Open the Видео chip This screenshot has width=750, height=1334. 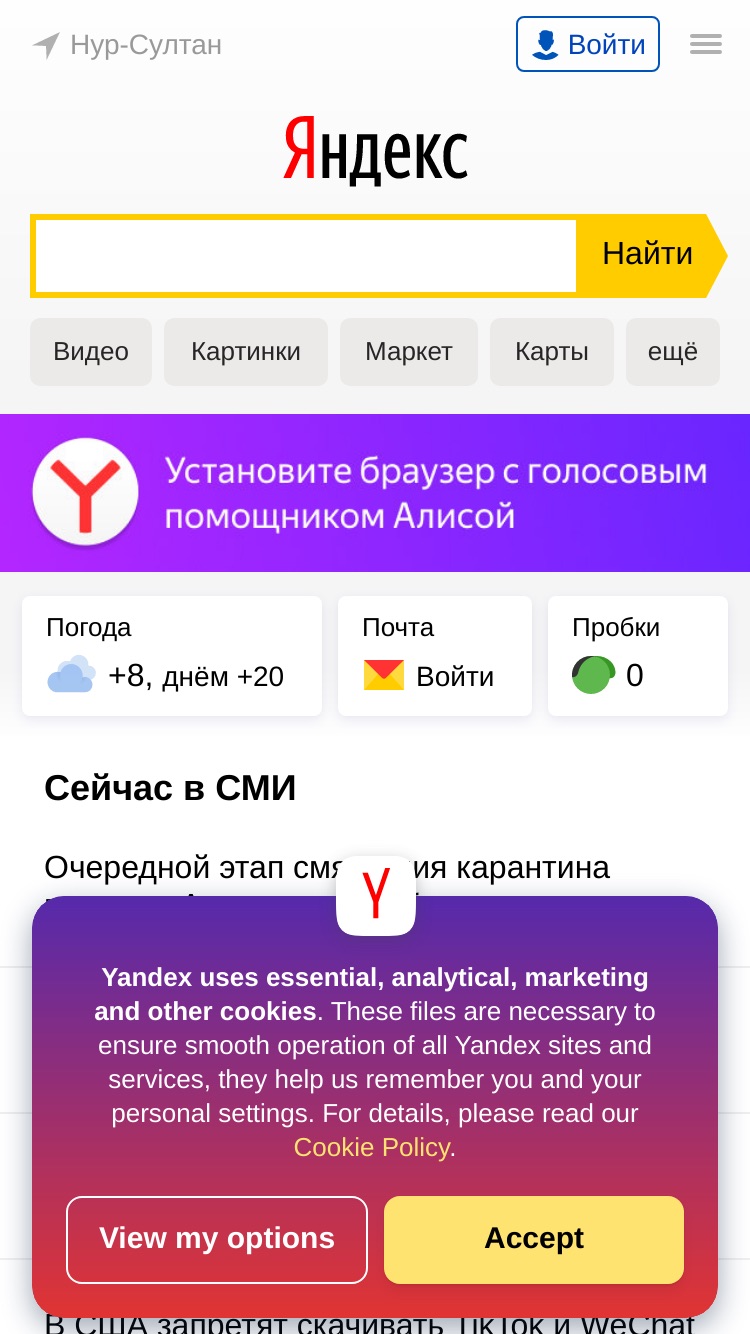91,352
